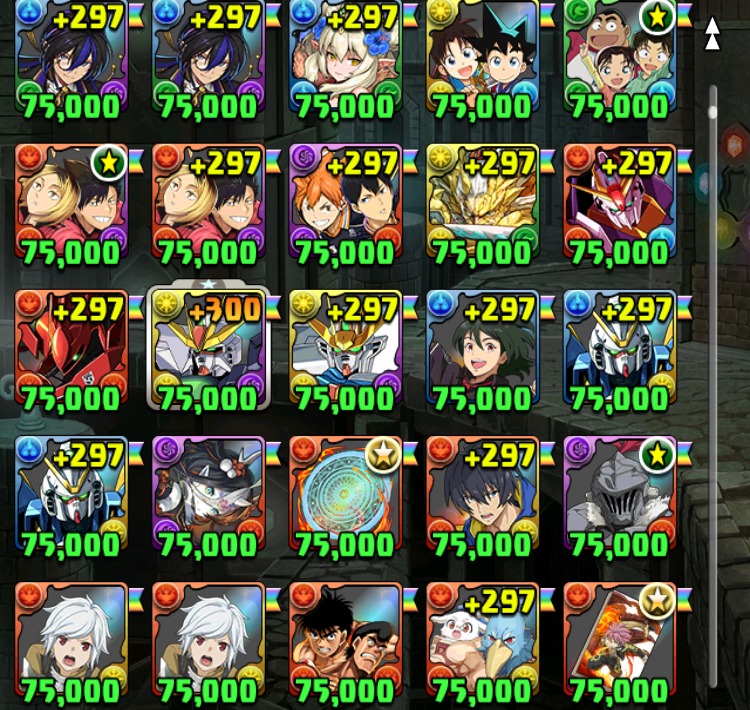
Task: Select the volleyball duo card with the star badge
Action: 71,200
